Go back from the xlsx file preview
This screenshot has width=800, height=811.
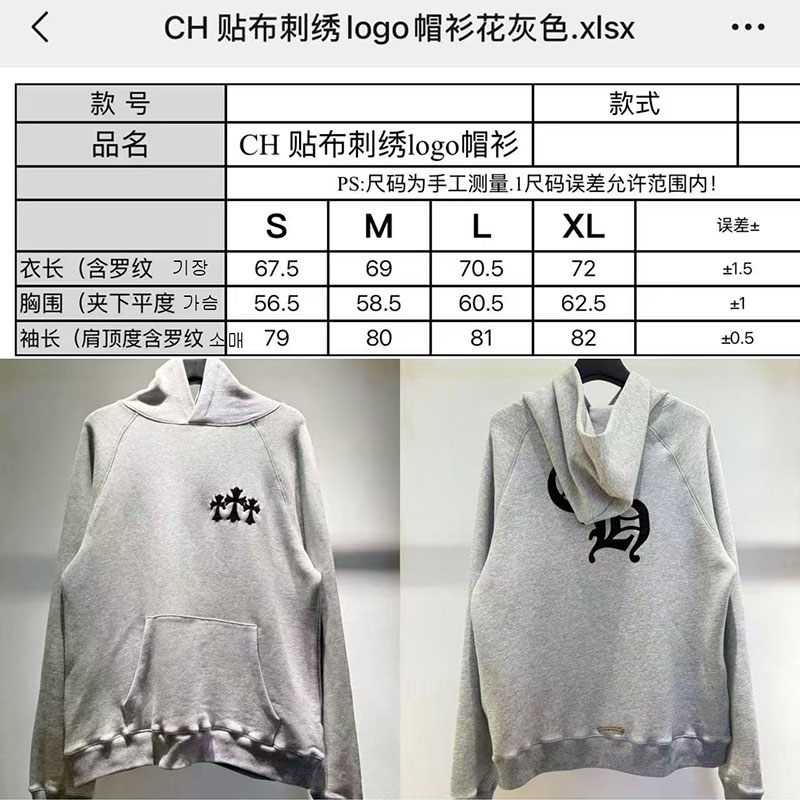40,28
